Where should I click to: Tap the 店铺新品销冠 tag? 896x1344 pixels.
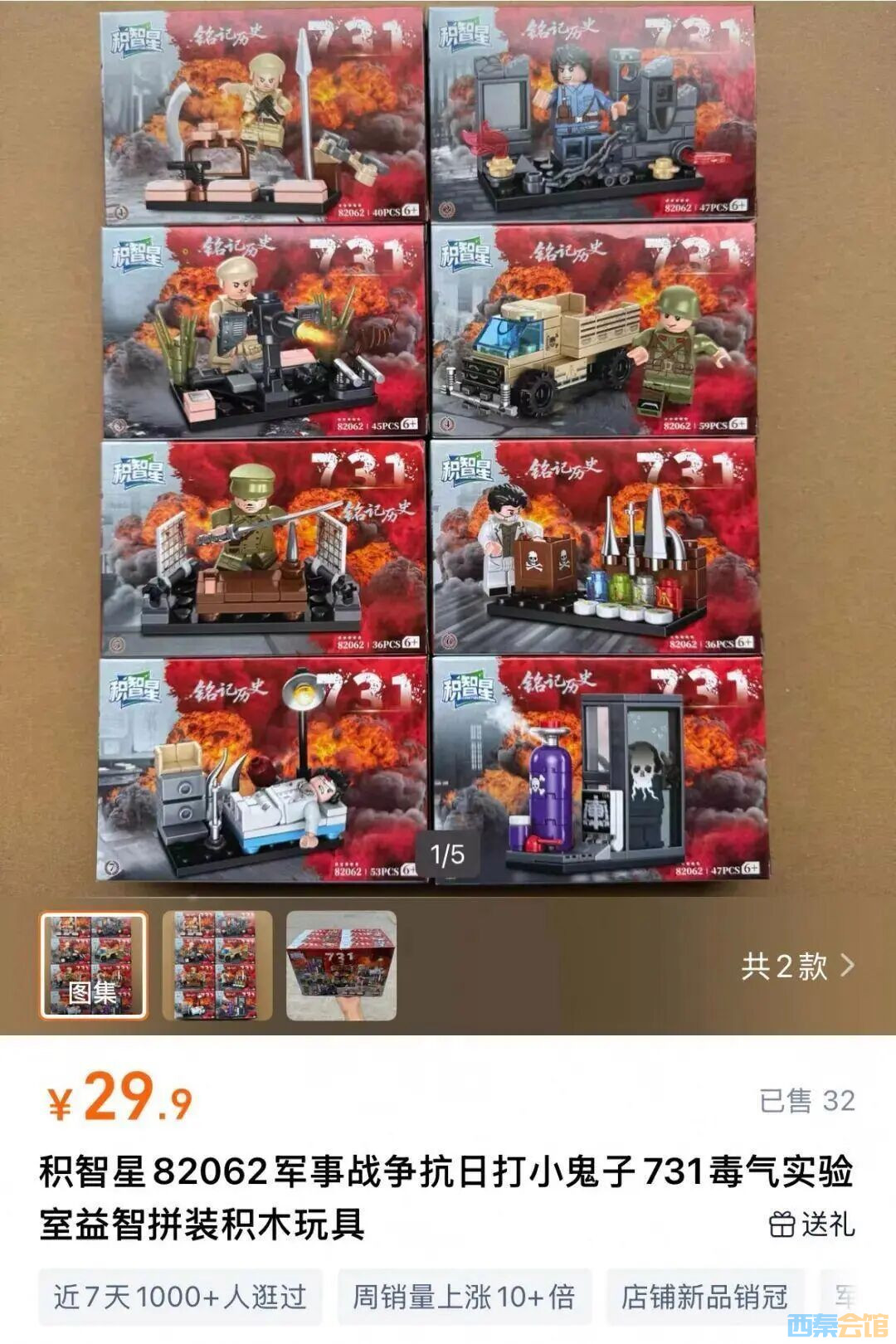point(704,1297)
